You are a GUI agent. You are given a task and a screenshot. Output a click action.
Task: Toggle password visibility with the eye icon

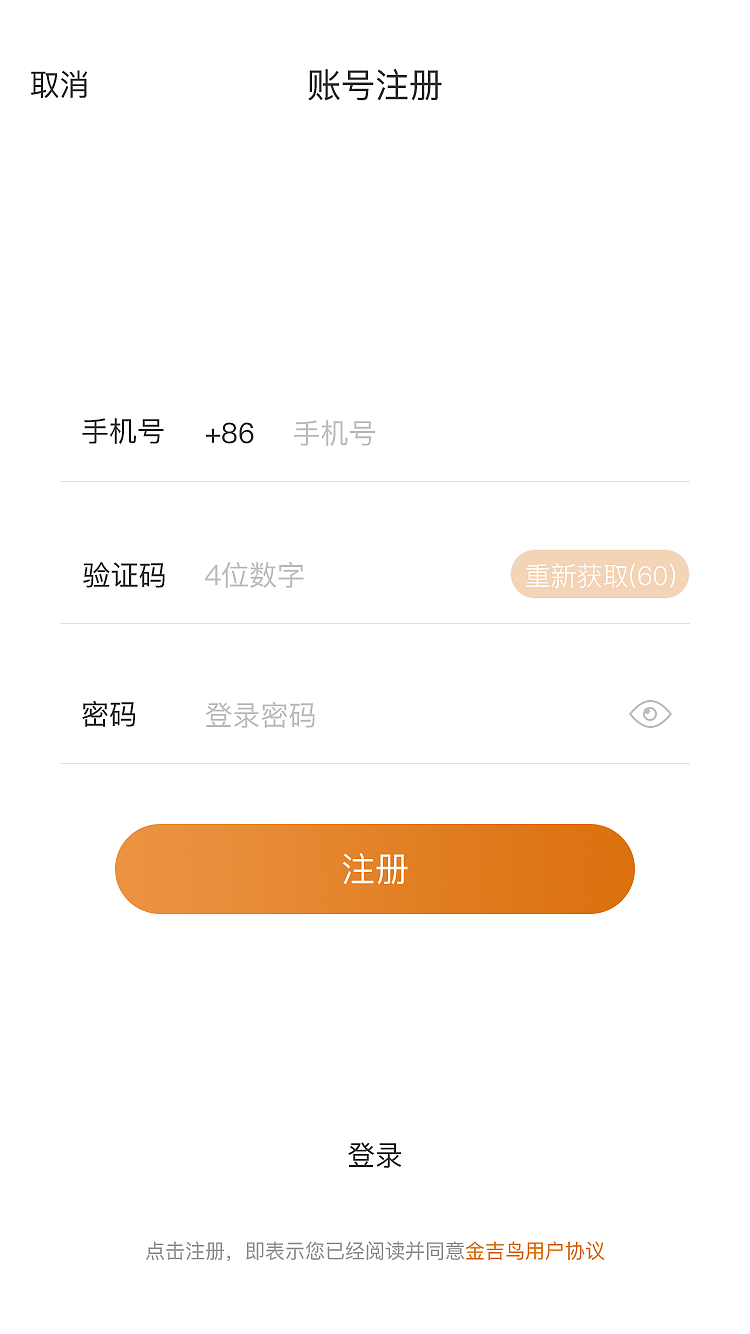coord(650,714)
